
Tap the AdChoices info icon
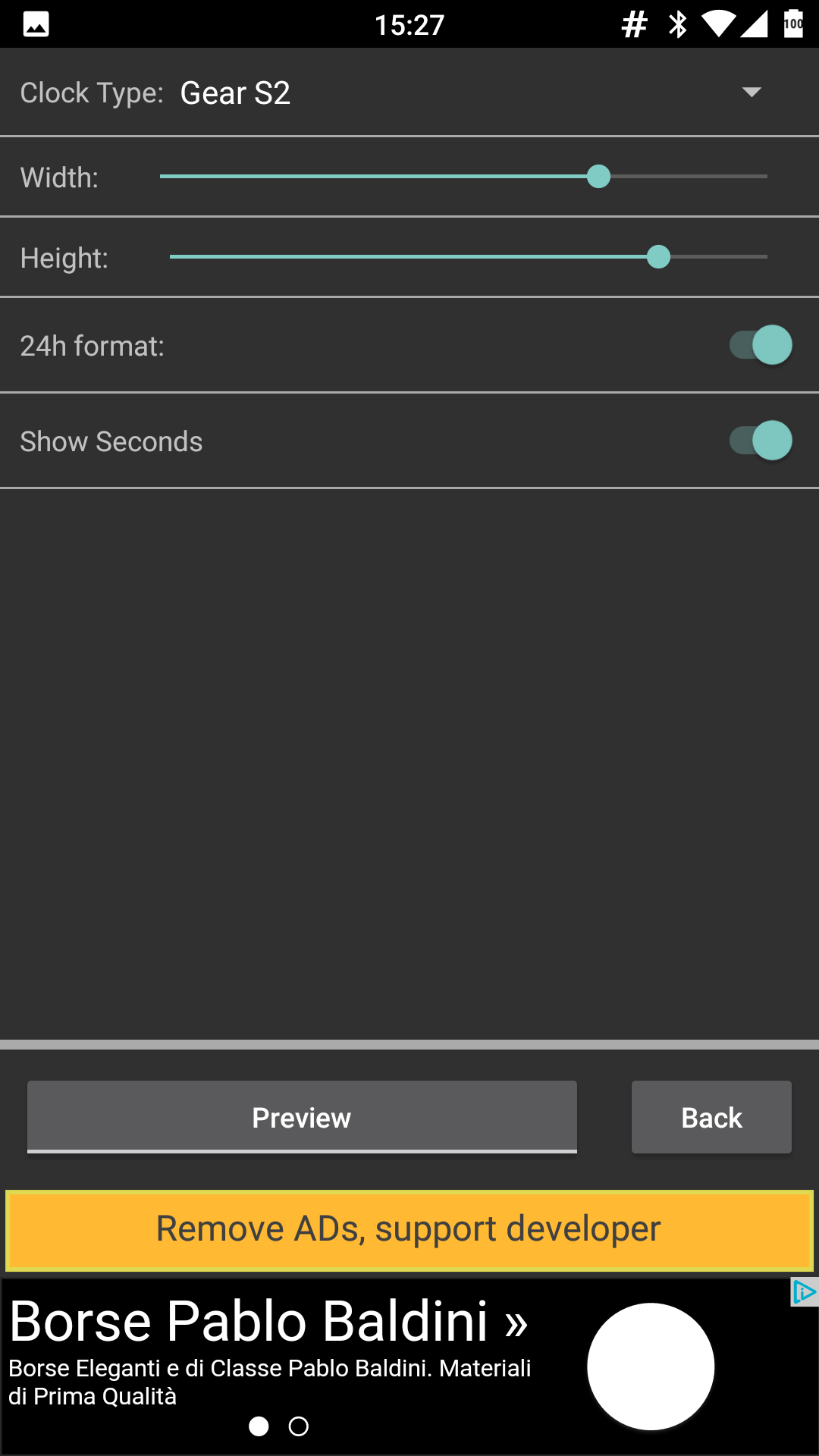pyautogui.click(x=804, y=1292)
